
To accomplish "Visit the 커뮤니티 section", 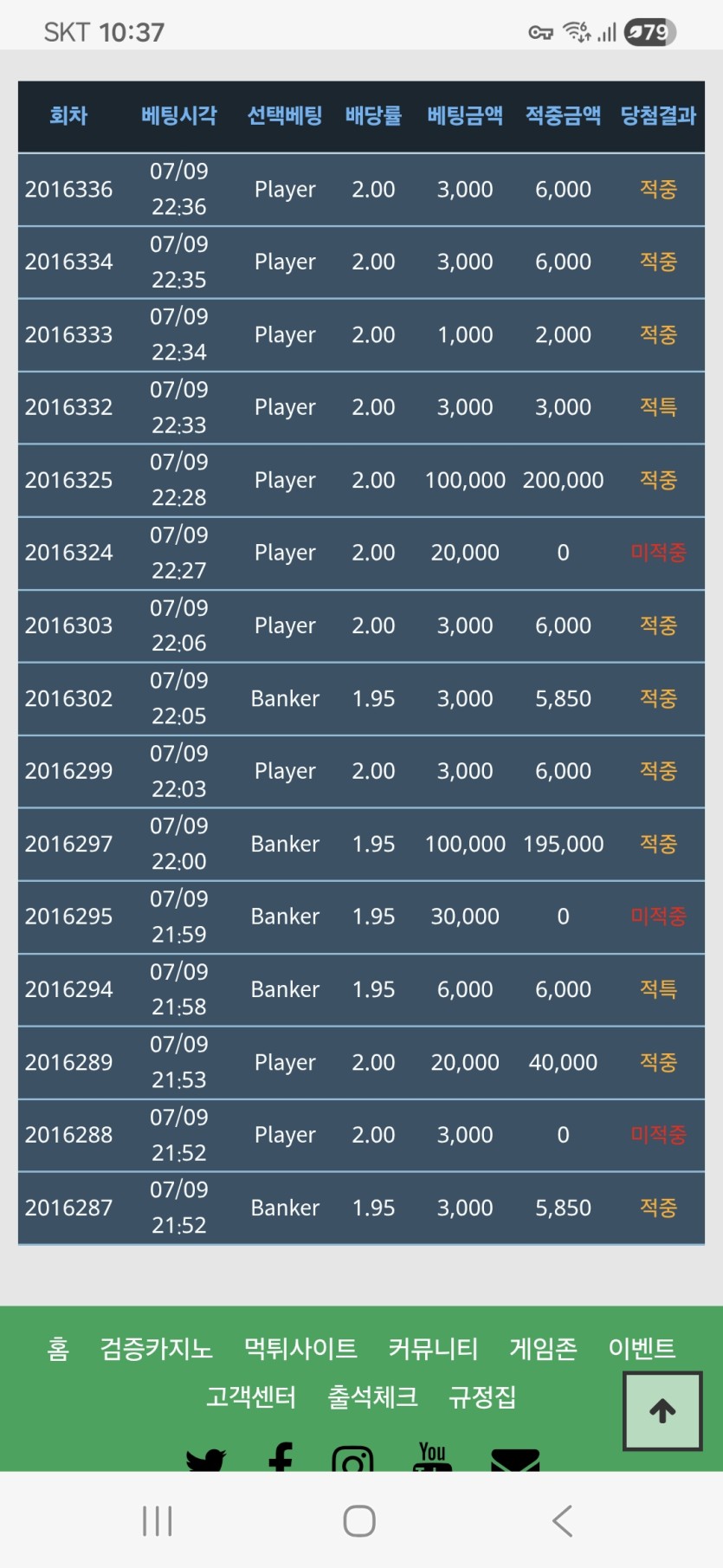I will coord(433,1348).
